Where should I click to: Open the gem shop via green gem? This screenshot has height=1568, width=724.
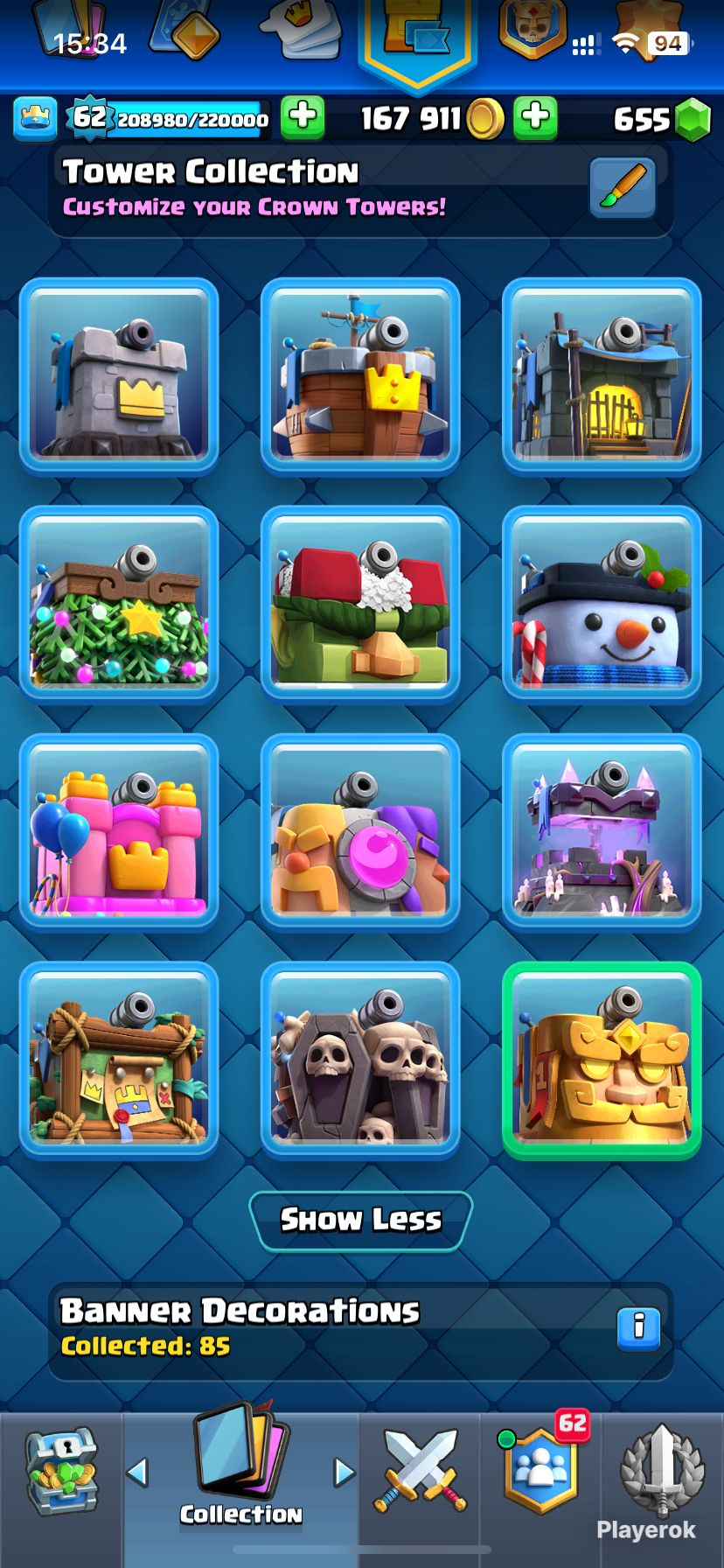tap(694, 119)
